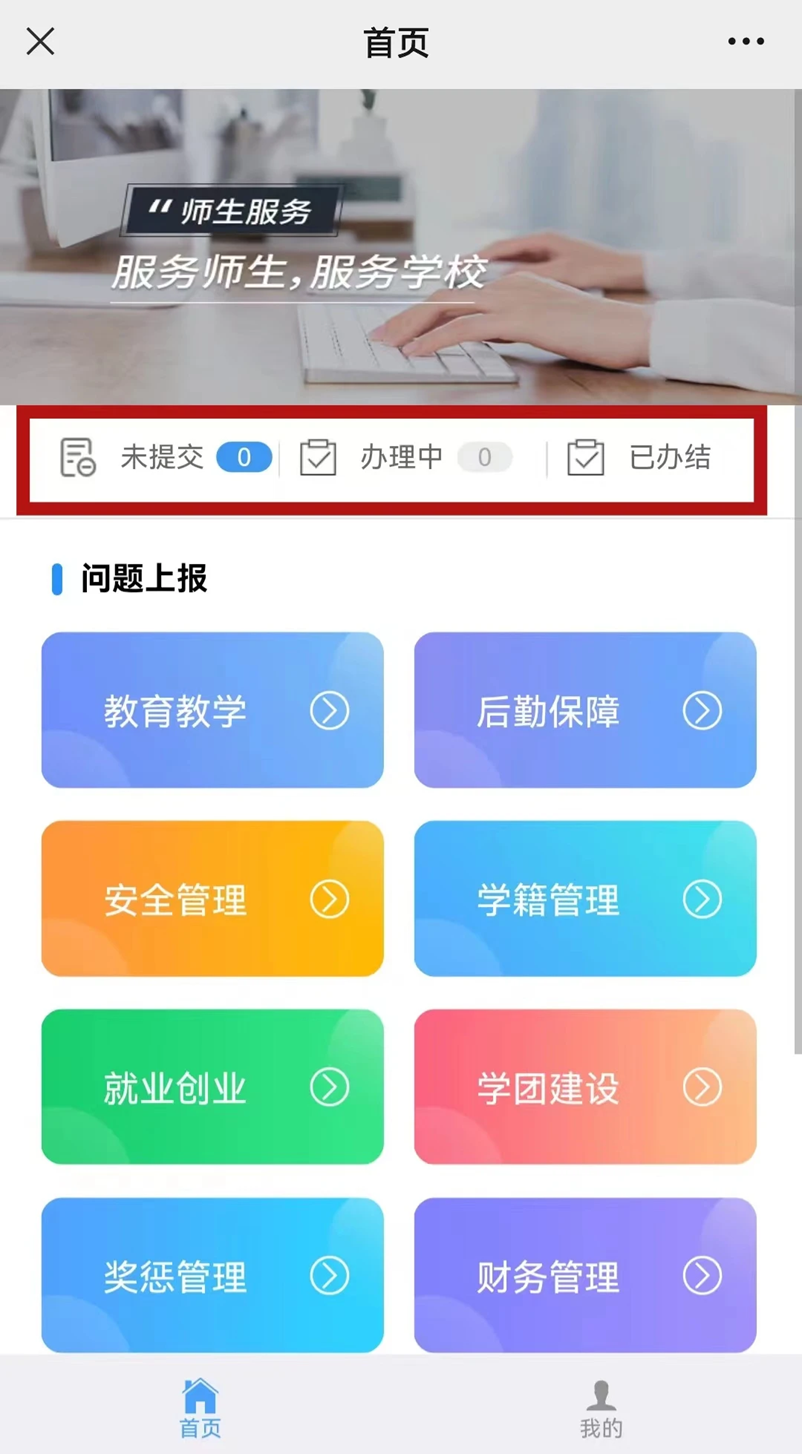Go to 奖惩管理 reporting
Screen dimensions: 802x1454
(x=212, y=1275)
